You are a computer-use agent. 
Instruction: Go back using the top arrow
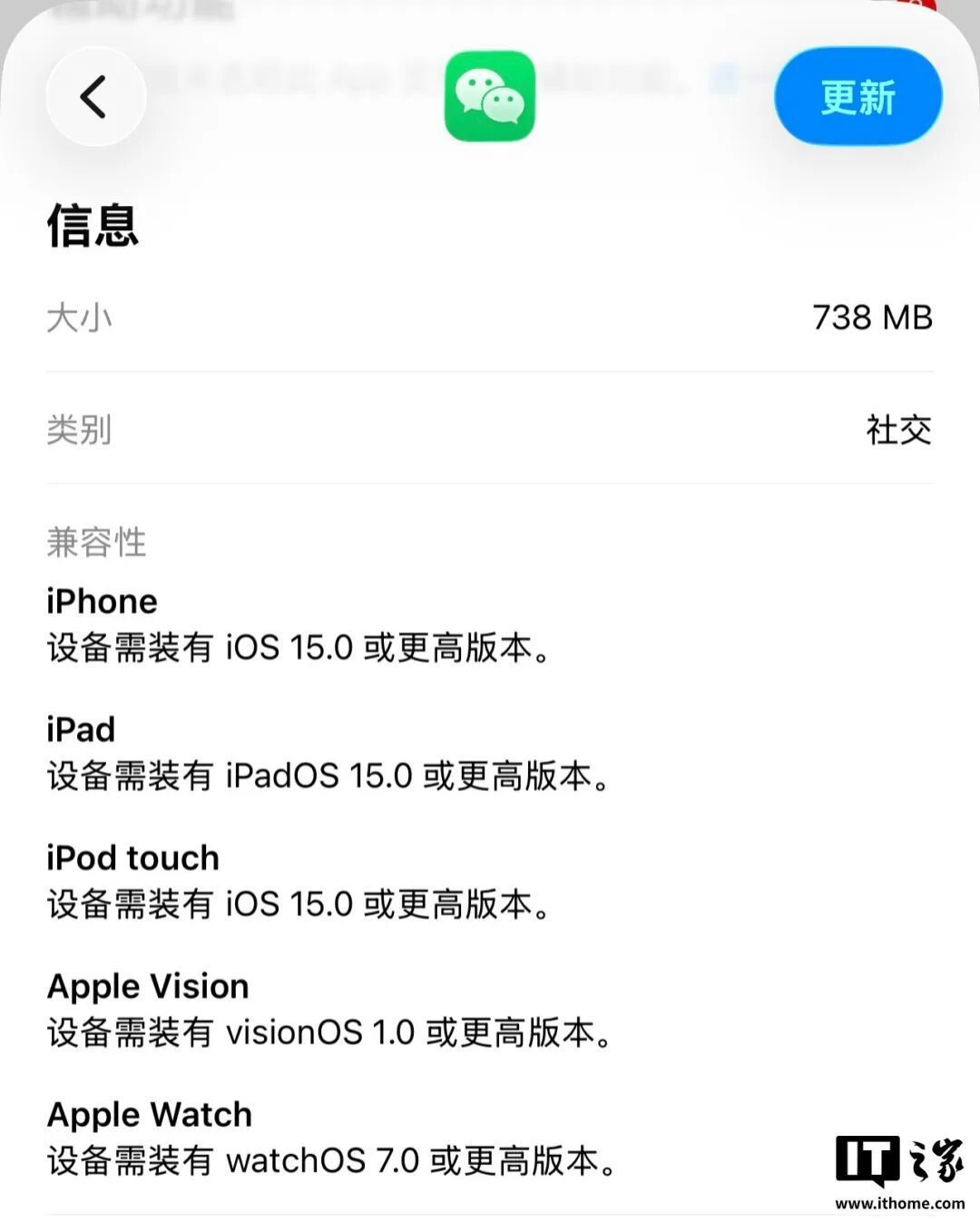[x=95, y=96]
